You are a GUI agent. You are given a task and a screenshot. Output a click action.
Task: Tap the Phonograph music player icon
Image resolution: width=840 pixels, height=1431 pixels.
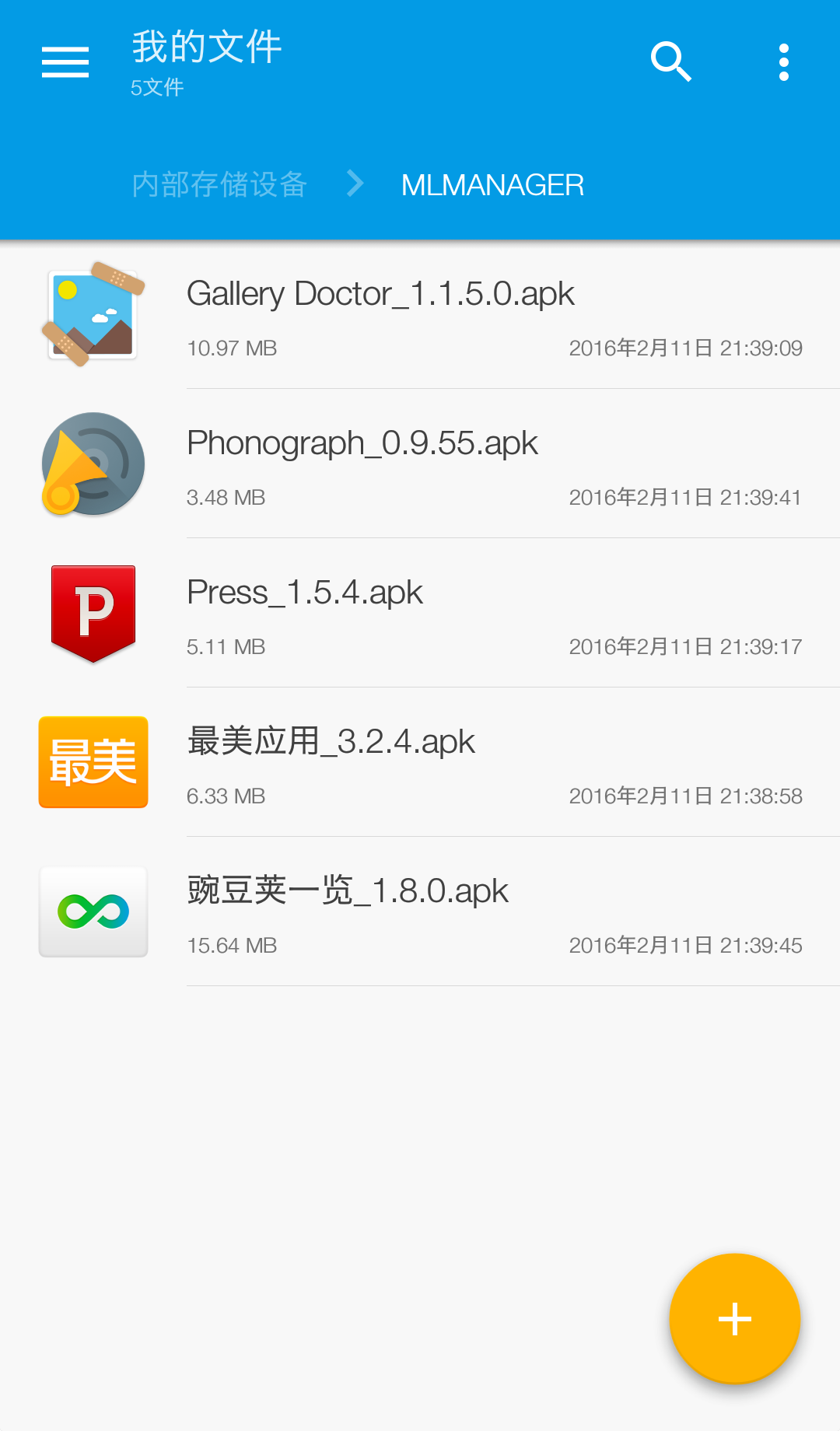(x=93, y=464)
